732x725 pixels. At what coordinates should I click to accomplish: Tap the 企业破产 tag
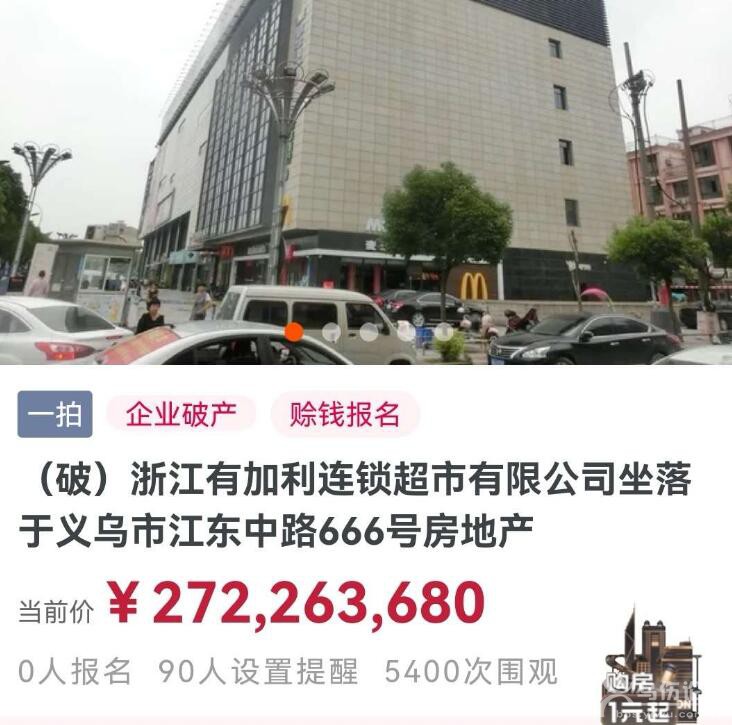click(181, 413)
